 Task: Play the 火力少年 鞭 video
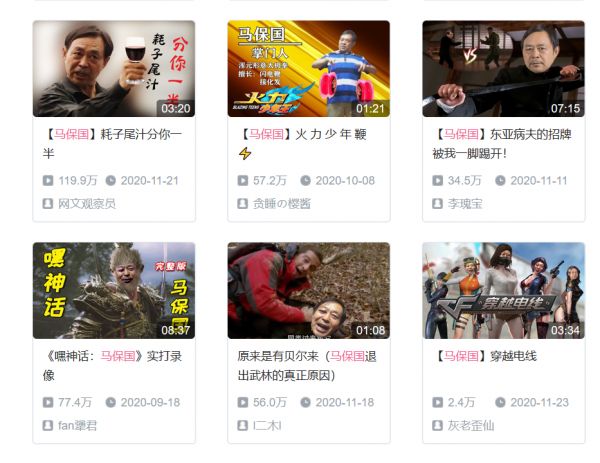pyautogui.click(x=308, y=68)
